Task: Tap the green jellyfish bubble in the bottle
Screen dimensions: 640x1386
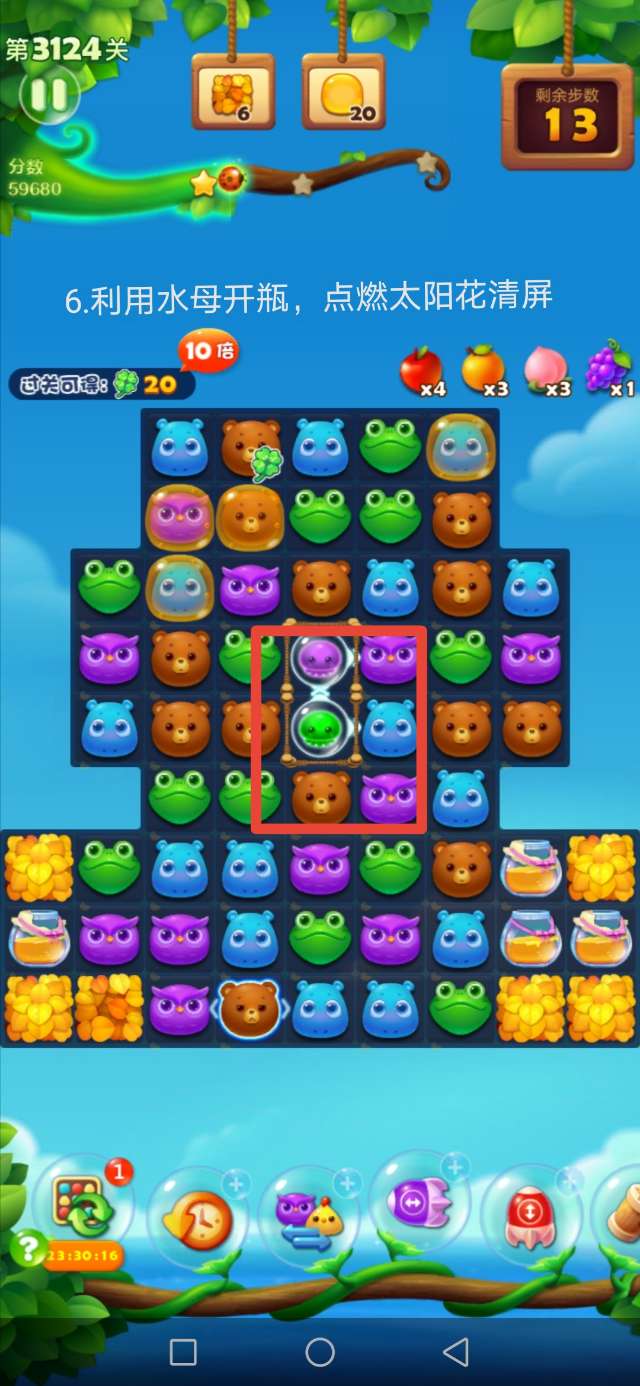Action: (322, 728)
